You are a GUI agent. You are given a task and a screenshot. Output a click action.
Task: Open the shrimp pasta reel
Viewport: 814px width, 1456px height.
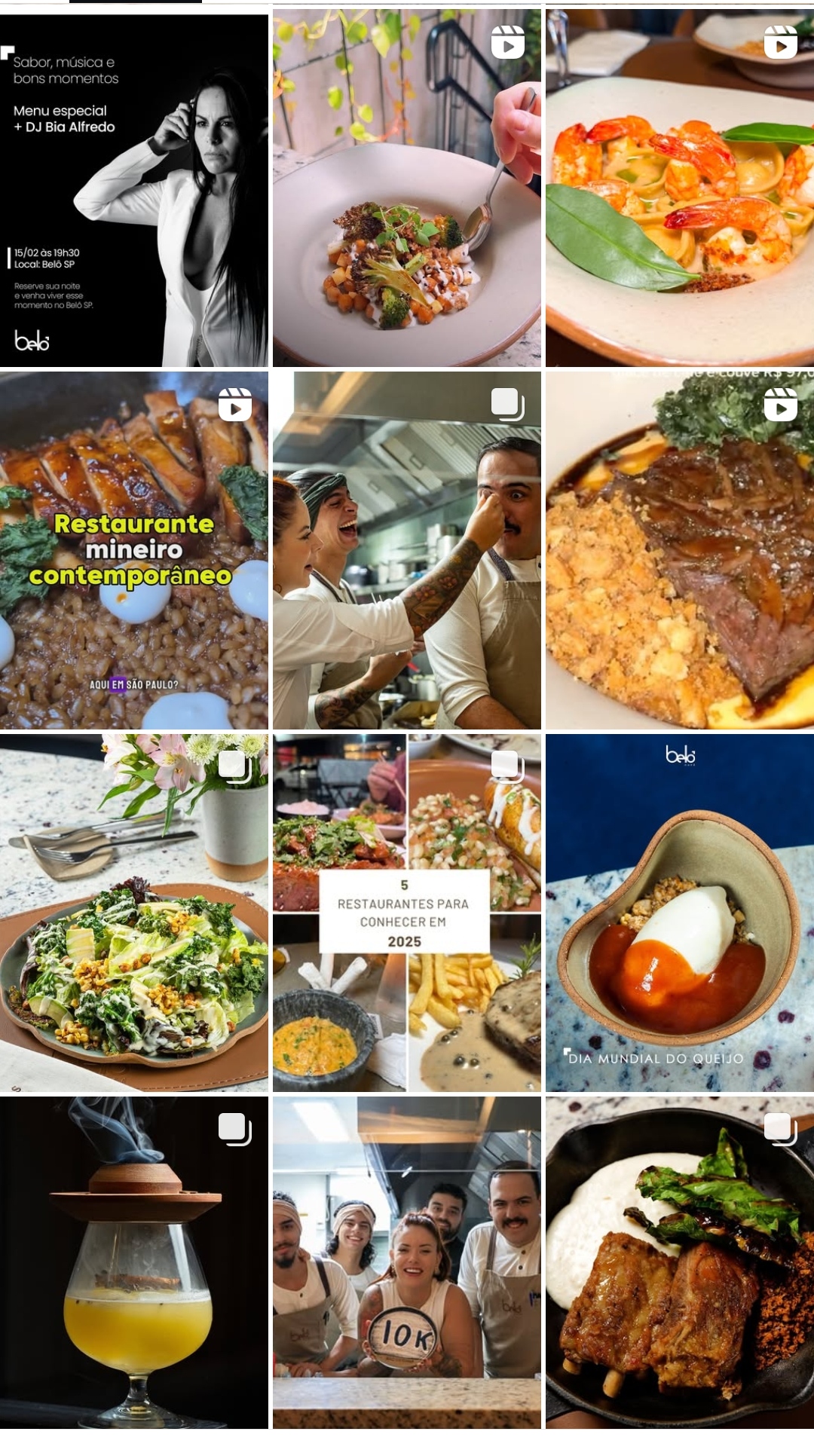pos(679,190)
